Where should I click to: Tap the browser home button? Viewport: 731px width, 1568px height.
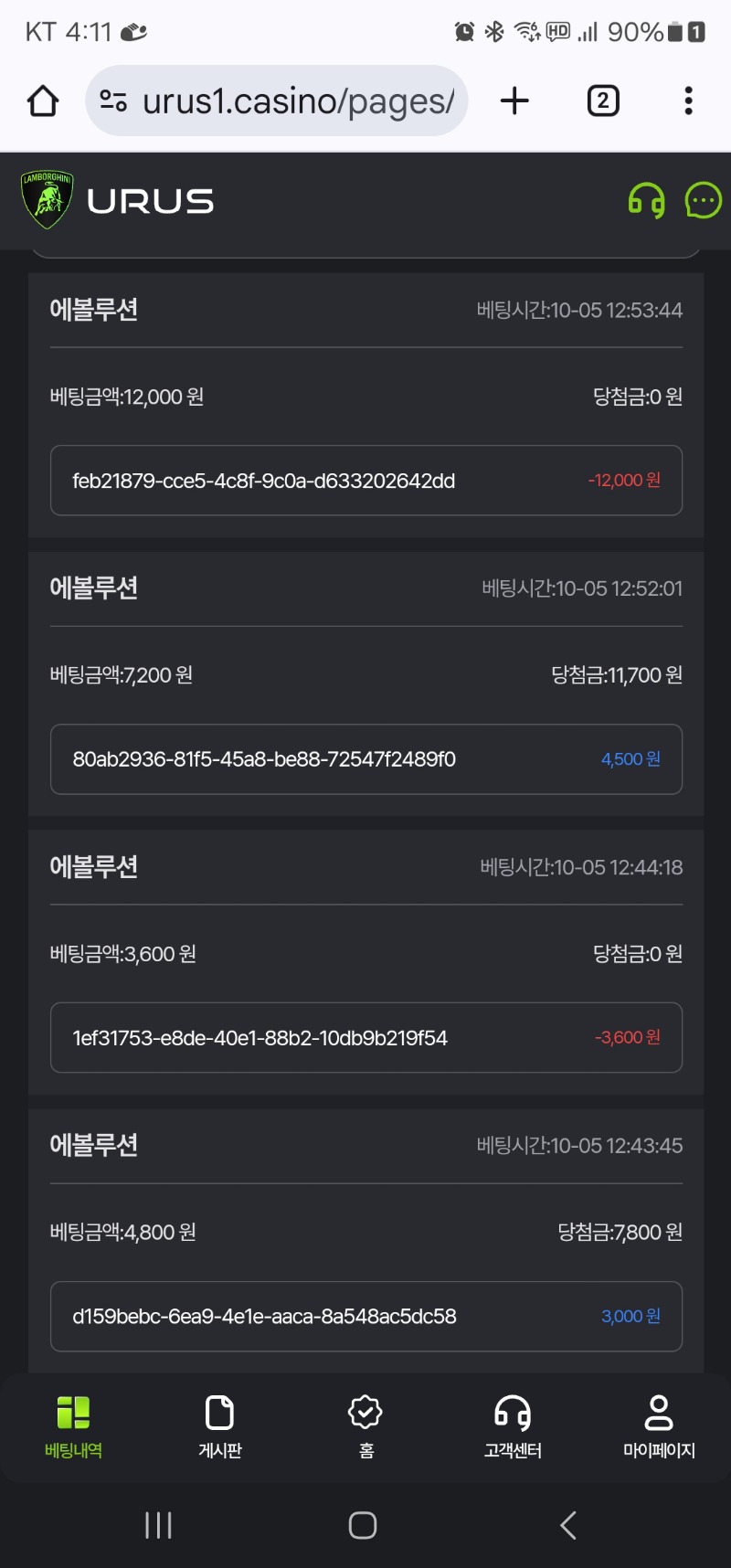pos(43,101)
